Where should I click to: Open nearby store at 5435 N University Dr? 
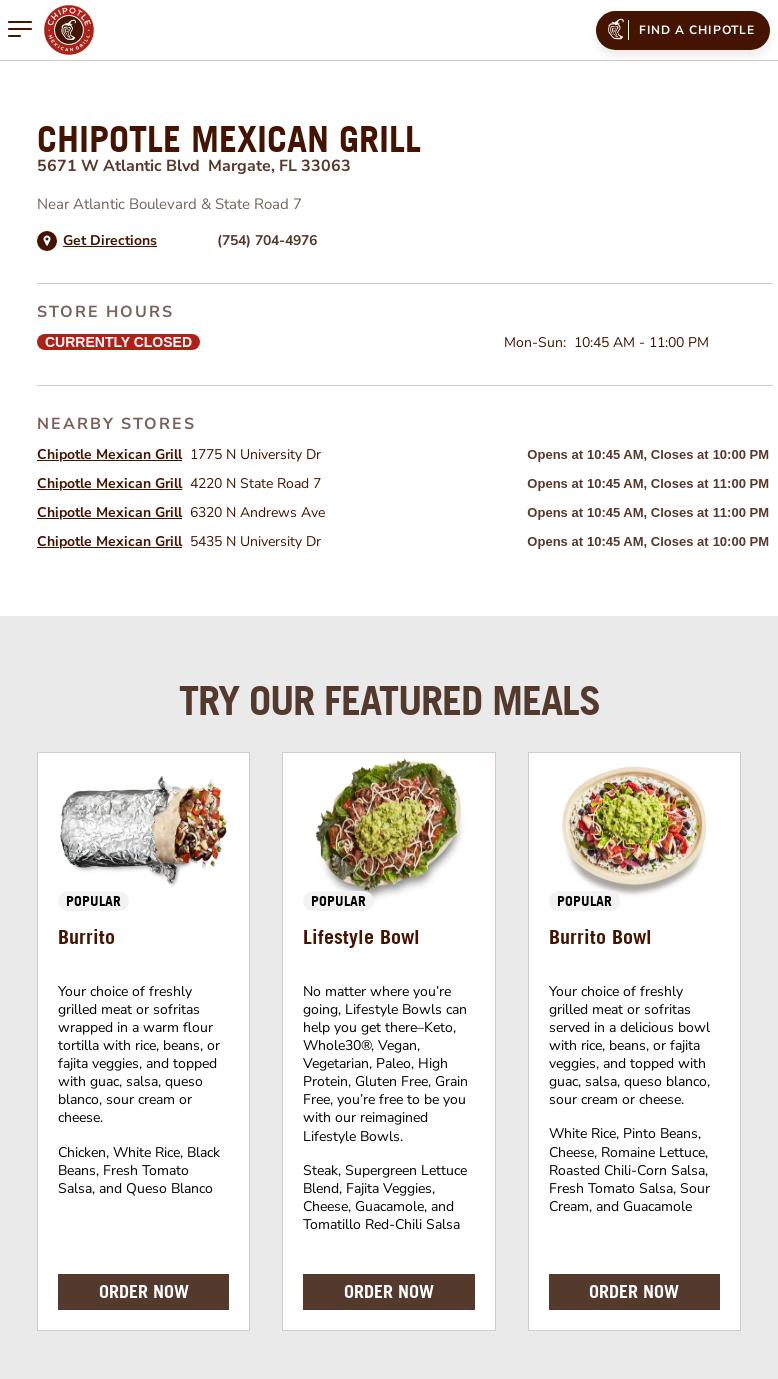click(x=109, y=542)
